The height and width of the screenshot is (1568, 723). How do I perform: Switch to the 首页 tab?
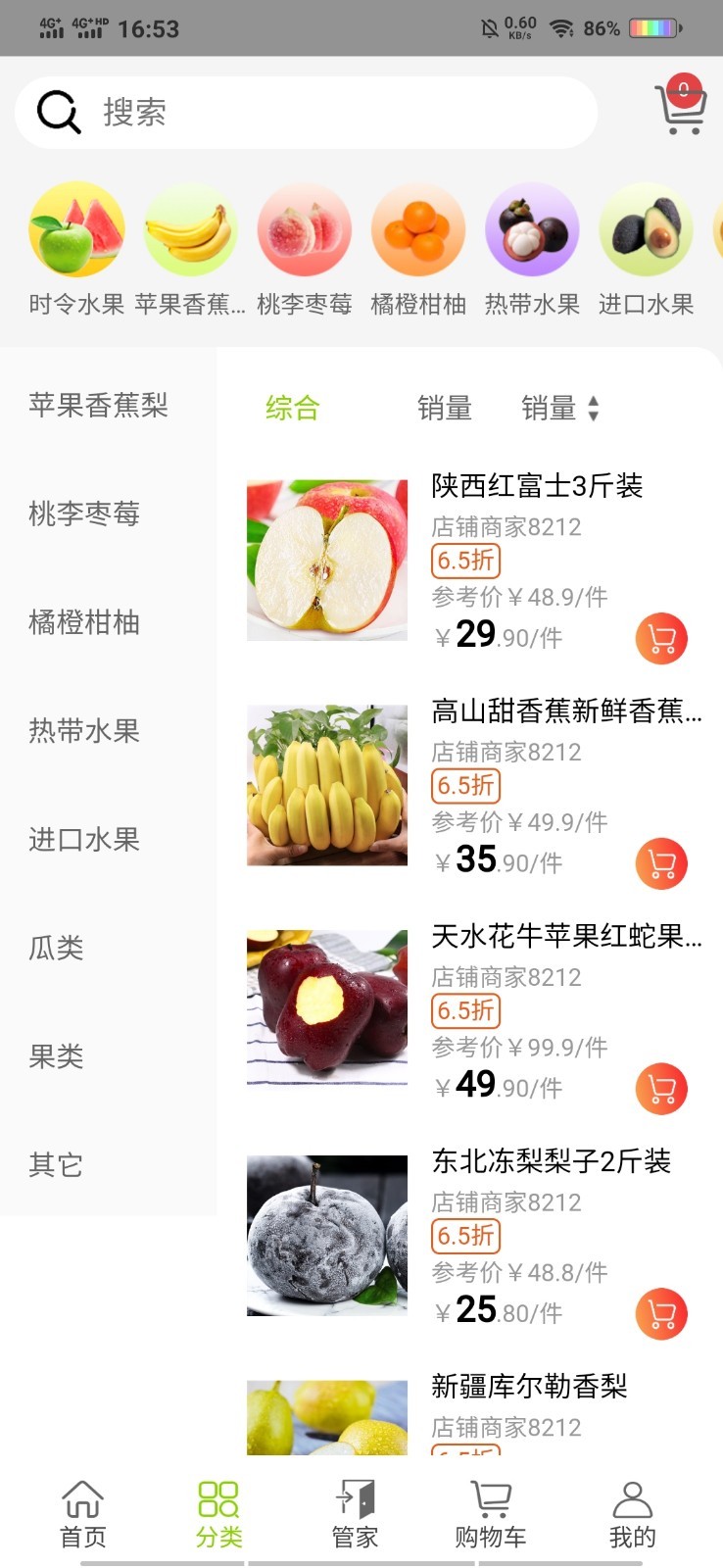(83, 1514)
